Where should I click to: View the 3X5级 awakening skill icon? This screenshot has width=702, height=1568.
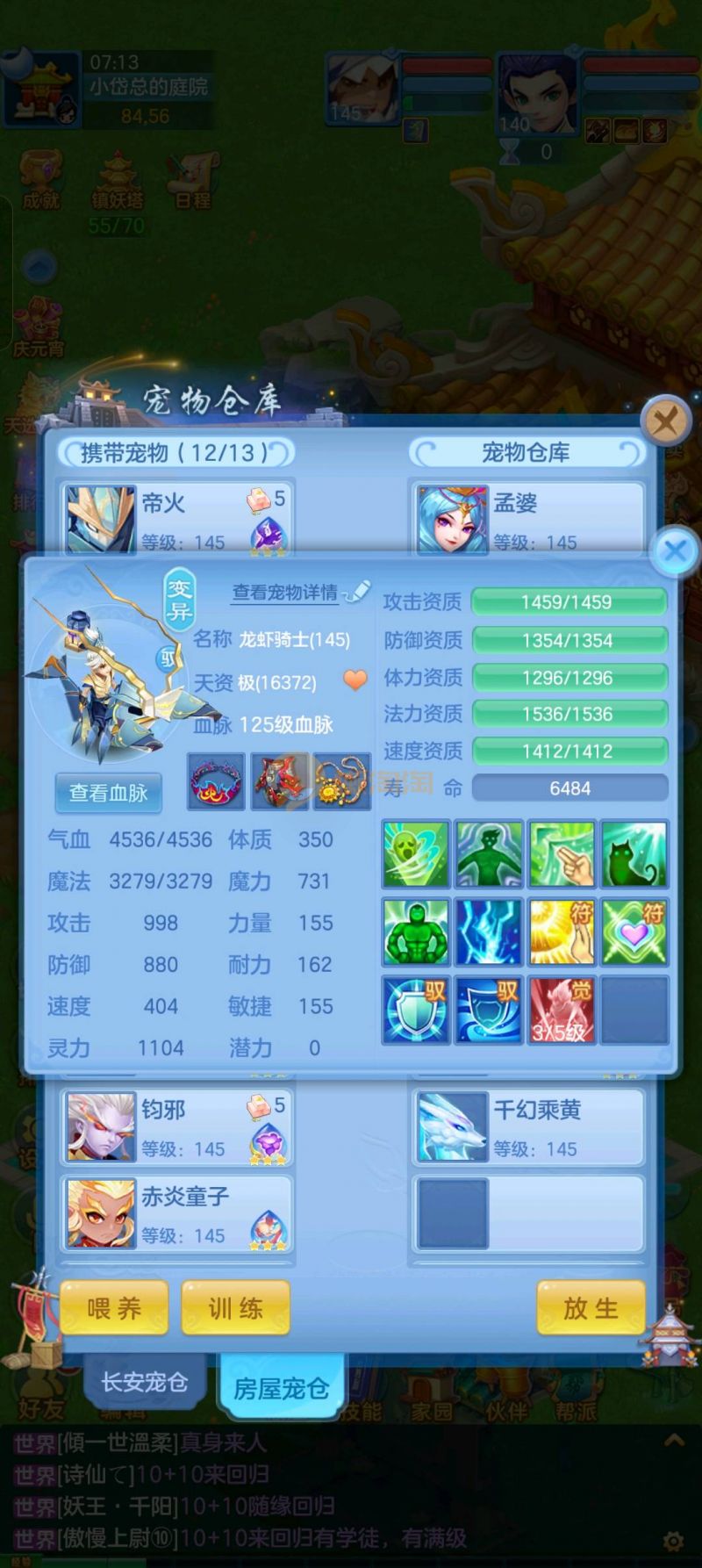tap(562, 1011)
